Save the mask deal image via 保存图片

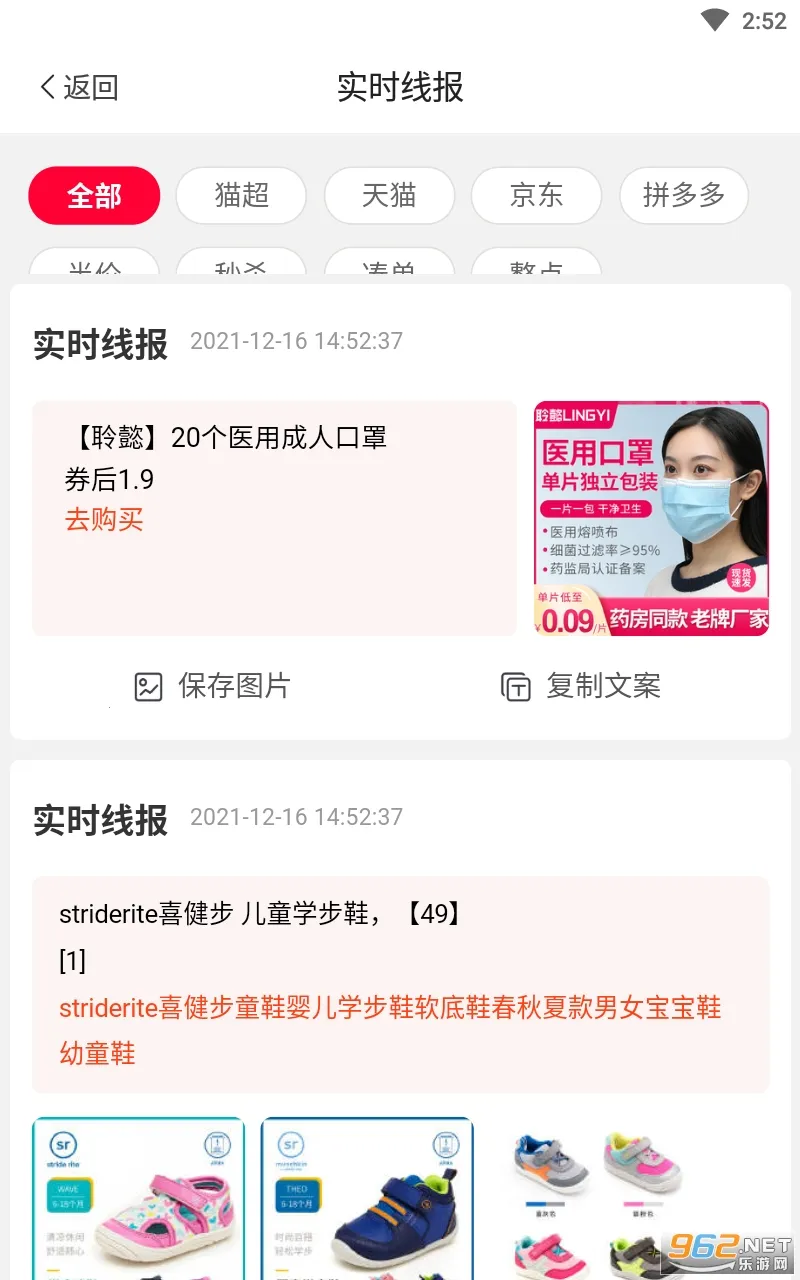[x=212, y=686]
